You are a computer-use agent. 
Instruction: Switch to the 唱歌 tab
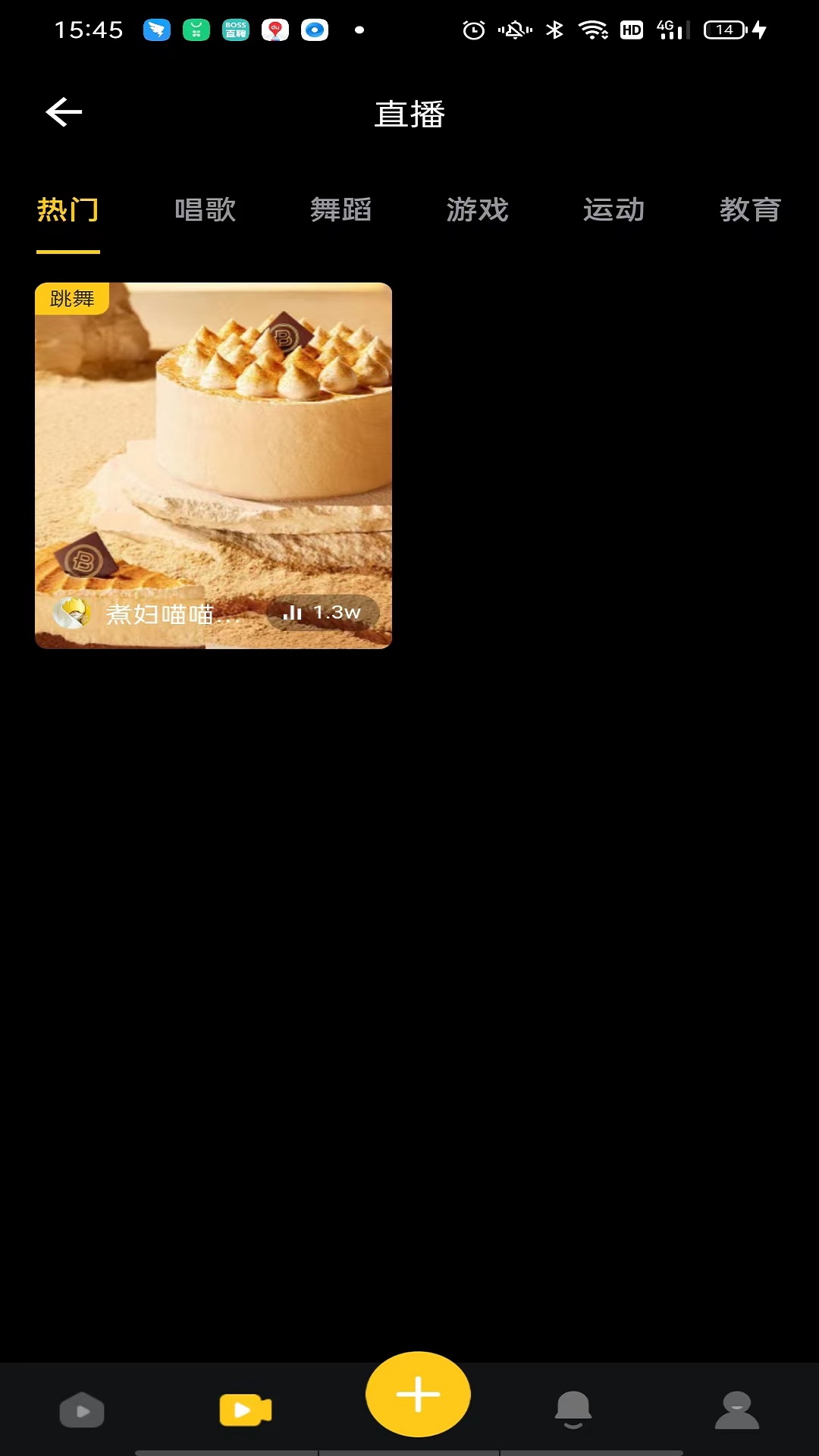coord(205,210)
